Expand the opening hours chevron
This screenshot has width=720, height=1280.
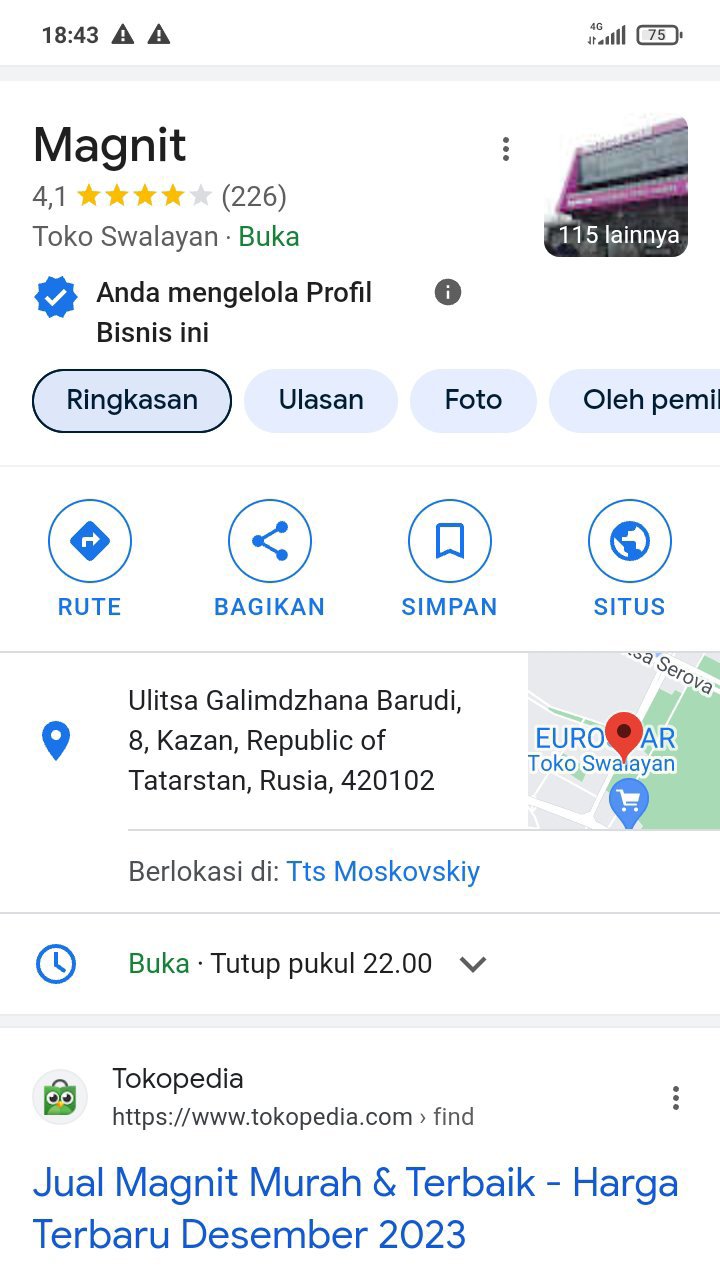472,964
